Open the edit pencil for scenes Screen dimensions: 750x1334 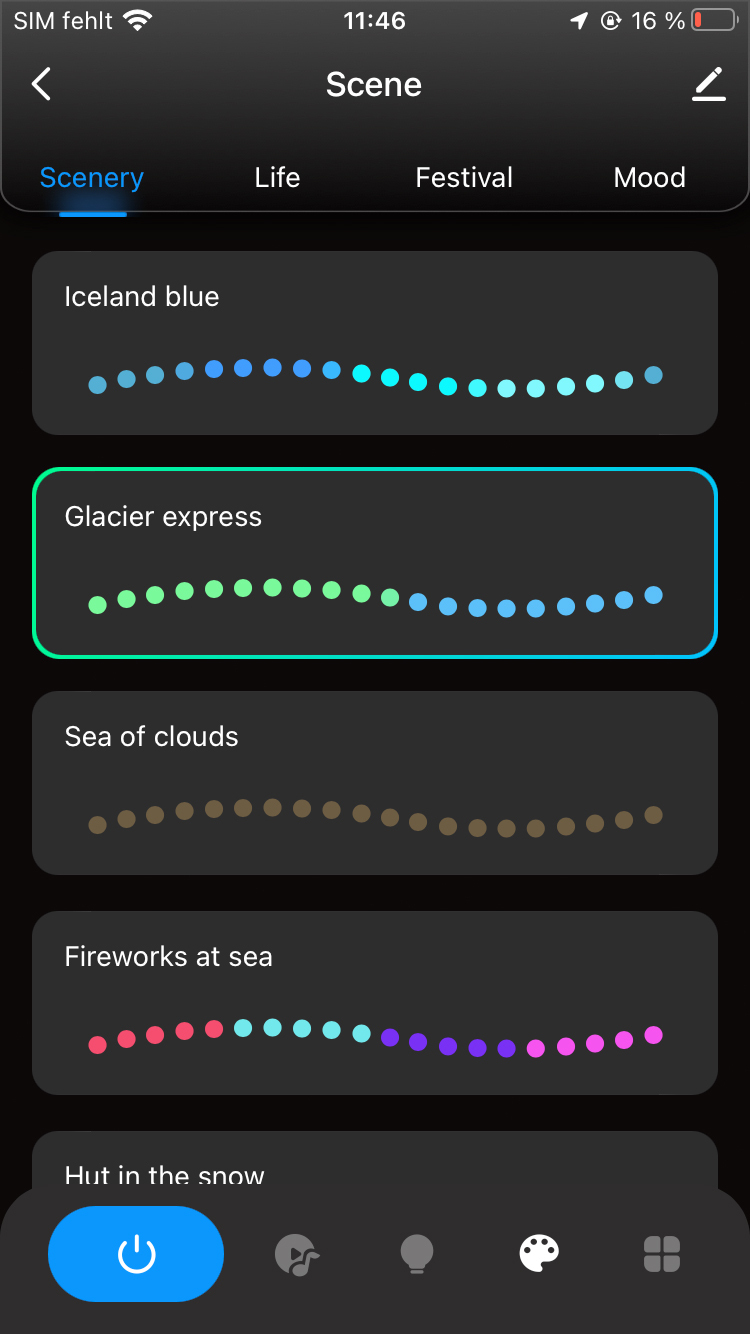(x=708, y=85)
